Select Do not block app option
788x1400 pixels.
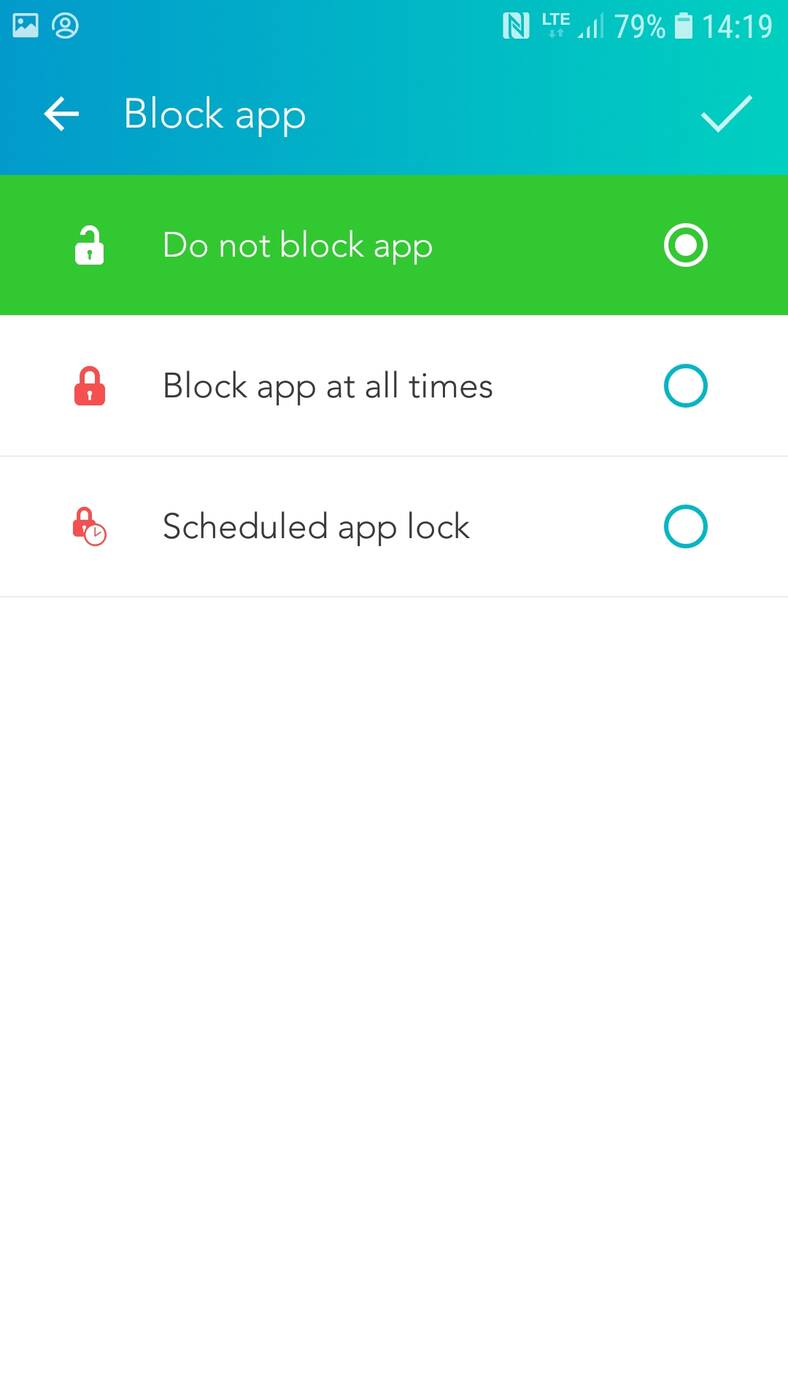click(685, 246)
